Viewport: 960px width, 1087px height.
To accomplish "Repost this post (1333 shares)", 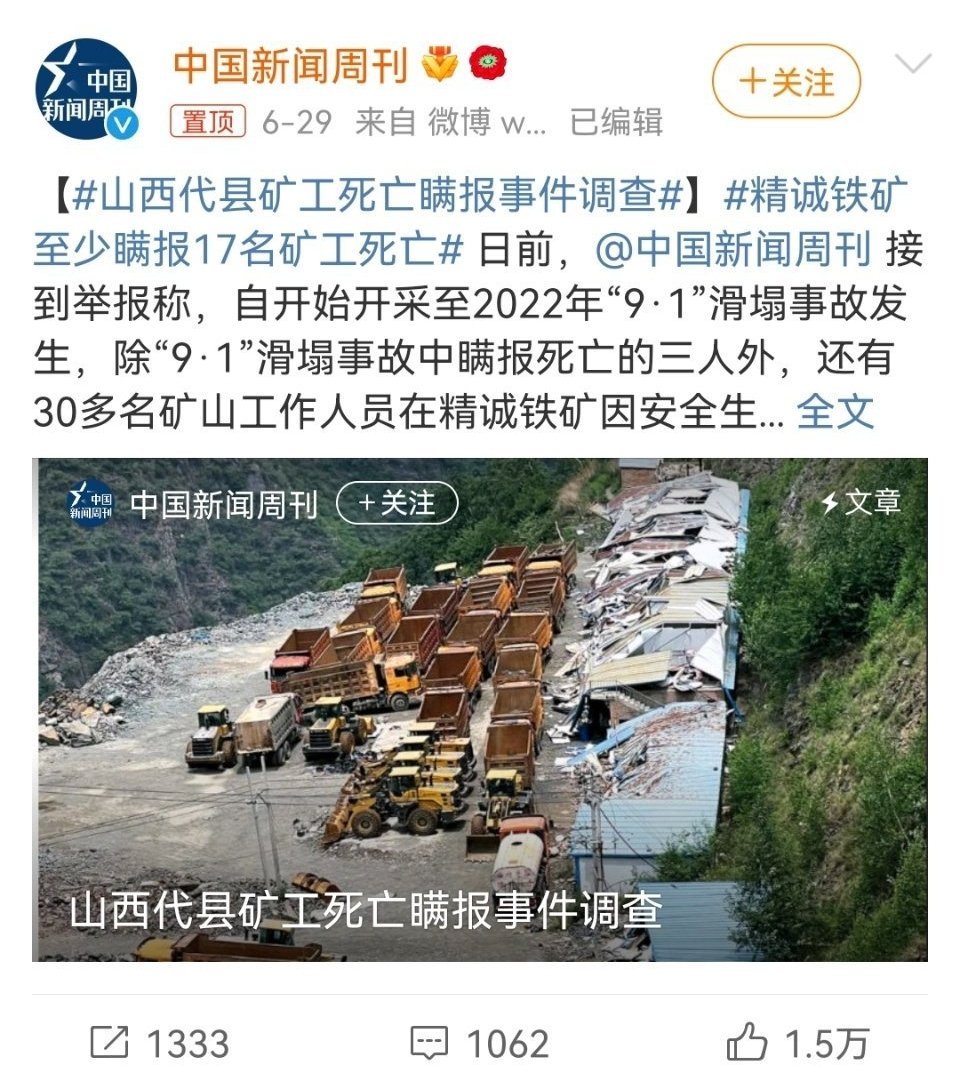I will click(x=160, y=1044).
